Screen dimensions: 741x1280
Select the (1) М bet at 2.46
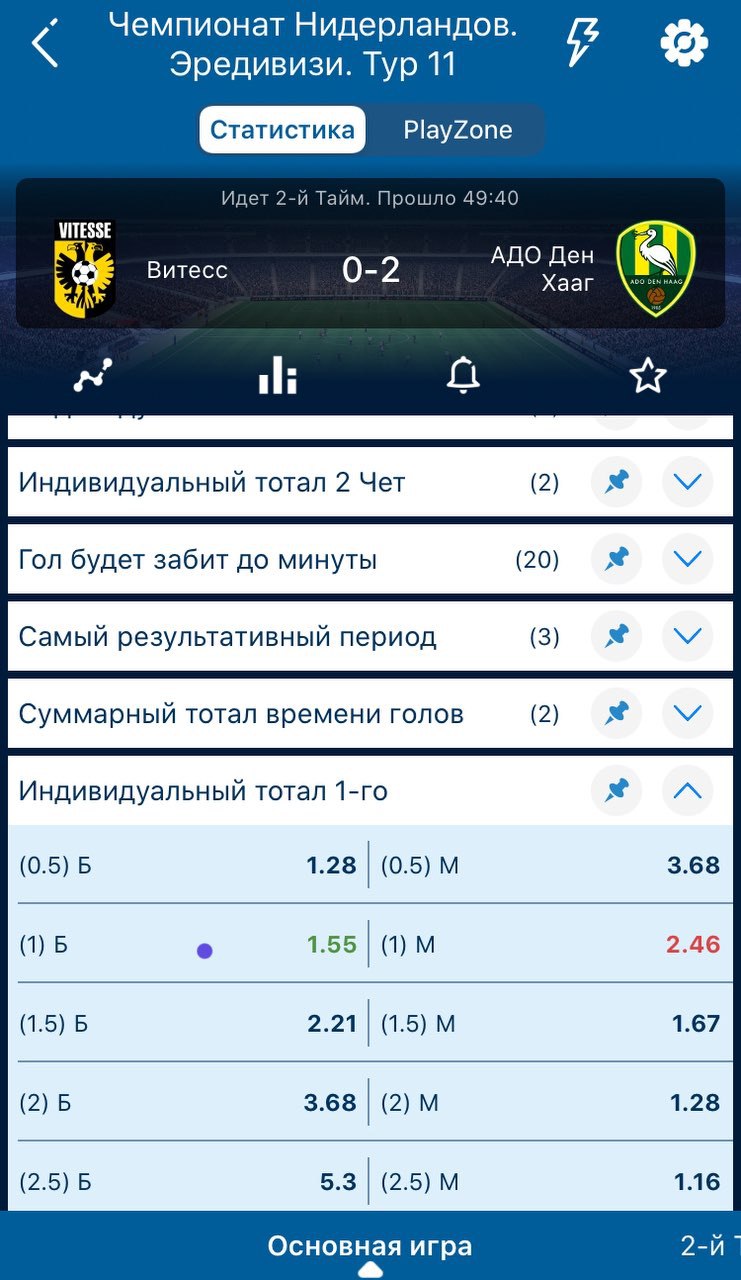pos(551,944)
